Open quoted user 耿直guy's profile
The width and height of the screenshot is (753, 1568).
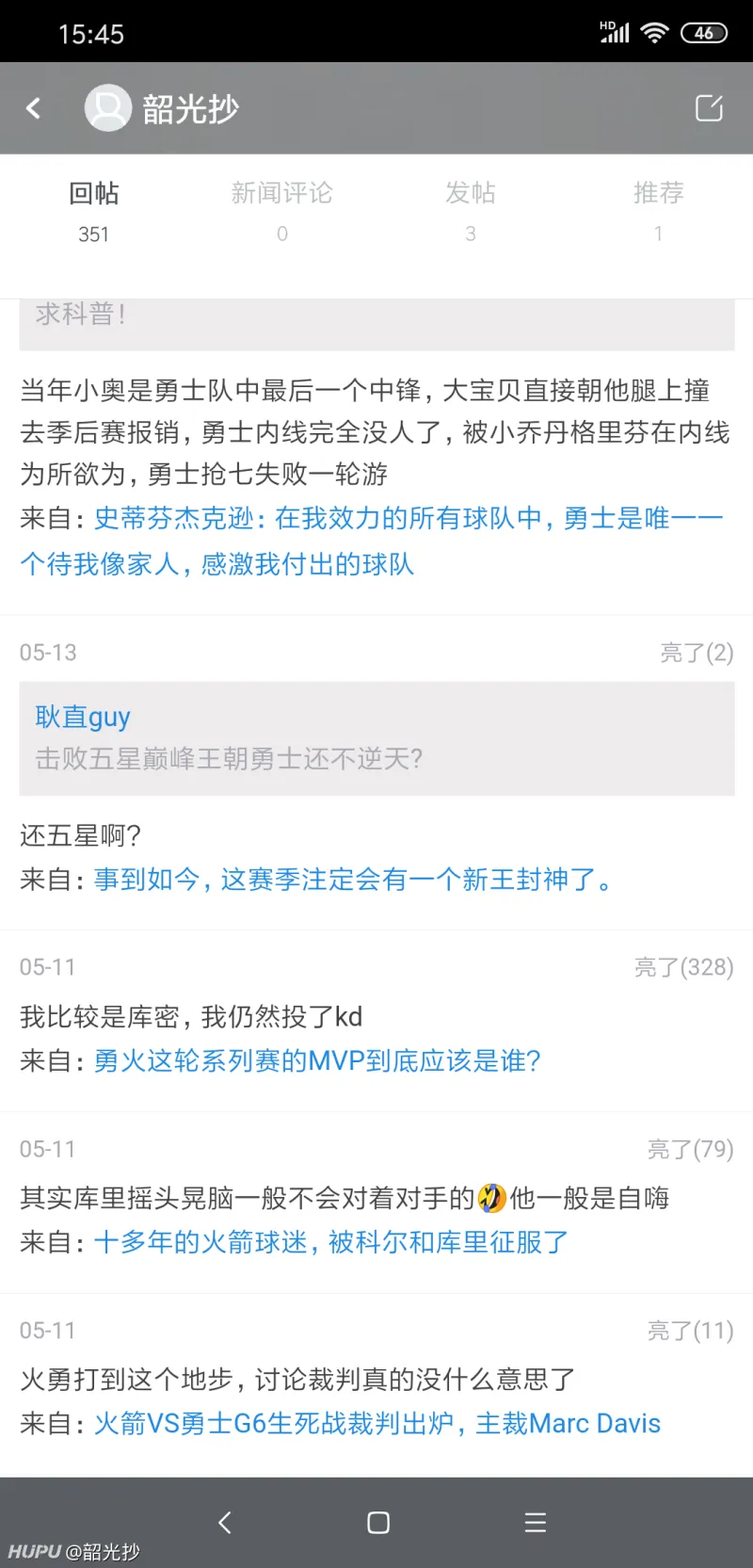pyautogui.click(x=83, y=717)
